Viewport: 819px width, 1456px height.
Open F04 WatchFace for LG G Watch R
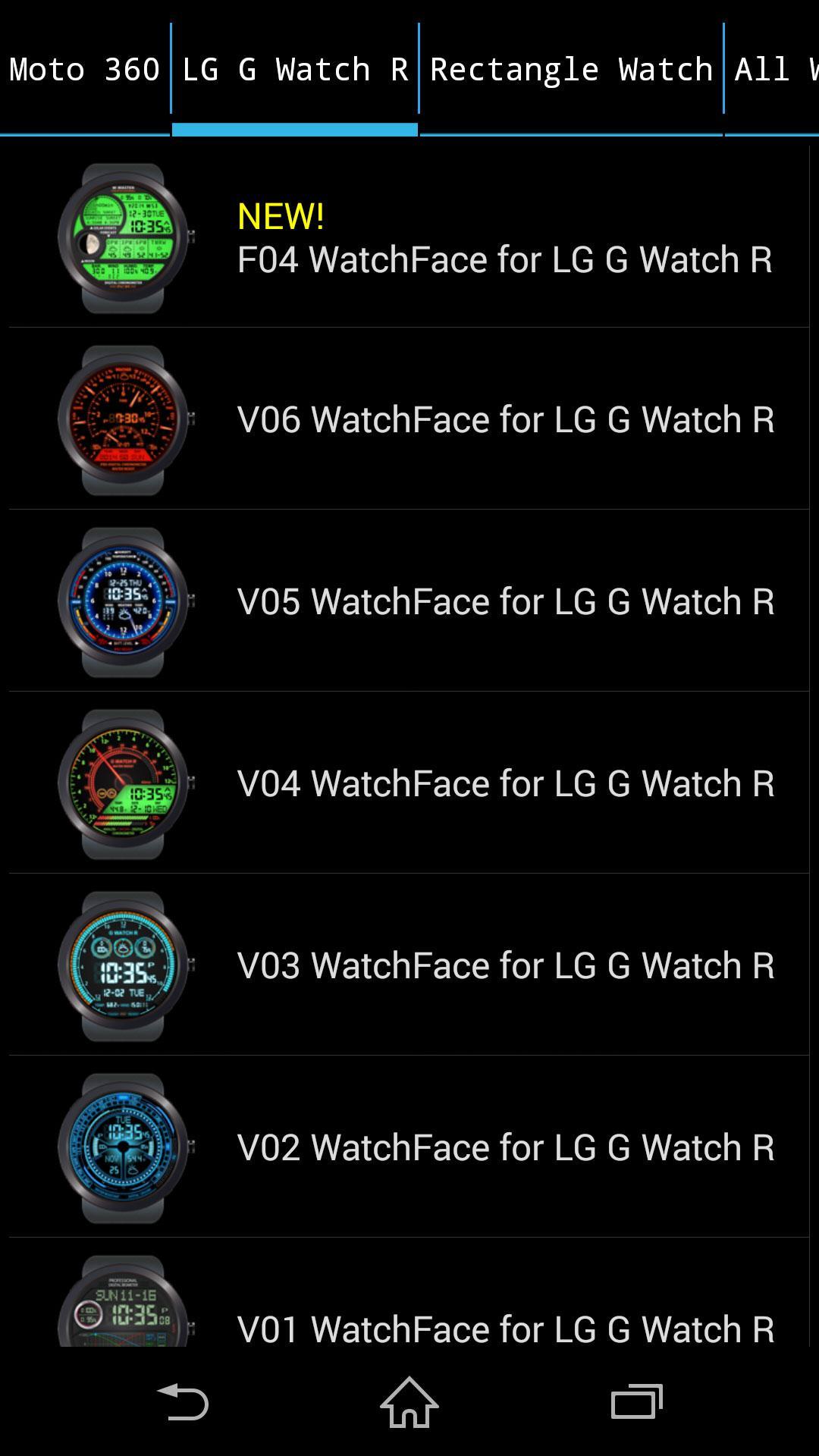[x=504, y=258]
